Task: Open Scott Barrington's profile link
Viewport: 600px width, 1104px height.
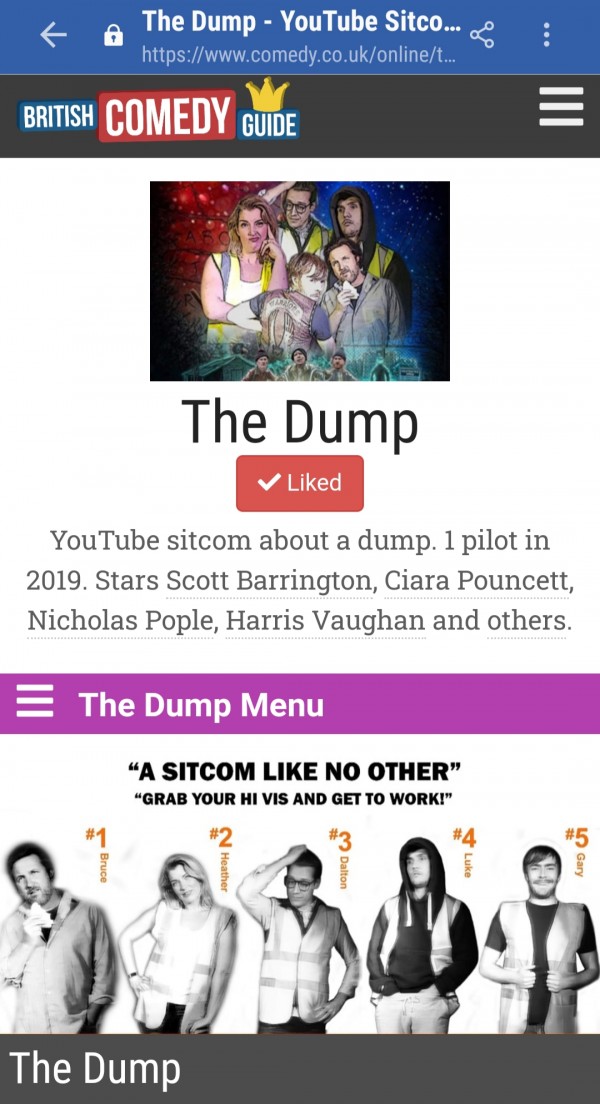Action: [268, 581]
